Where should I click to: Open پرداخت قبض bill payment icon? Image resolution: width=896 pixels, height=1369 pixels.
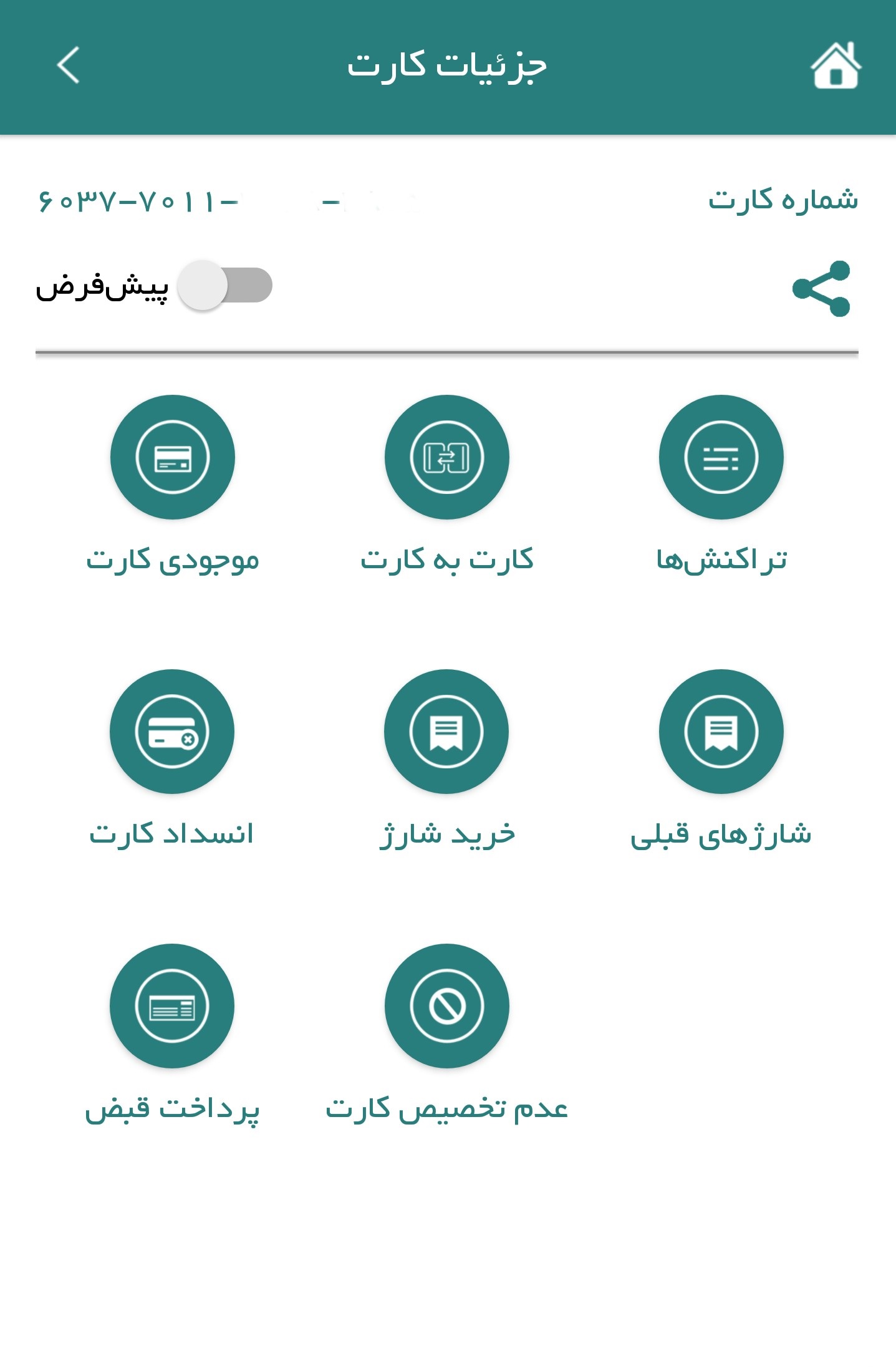(x=171, y=1007)
